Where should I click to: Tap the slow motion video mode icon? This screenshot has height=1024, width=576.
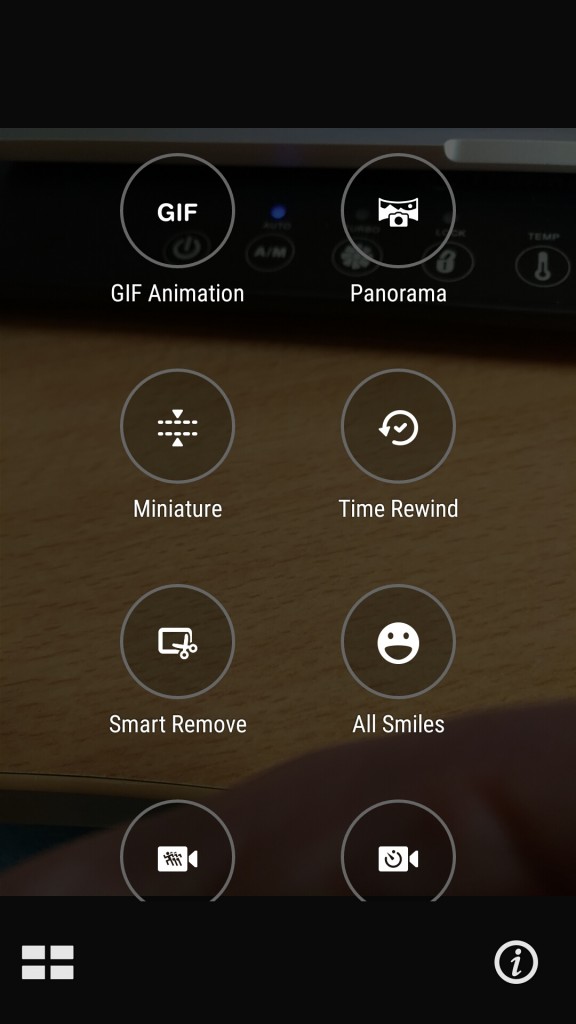(x=178, y=852)
